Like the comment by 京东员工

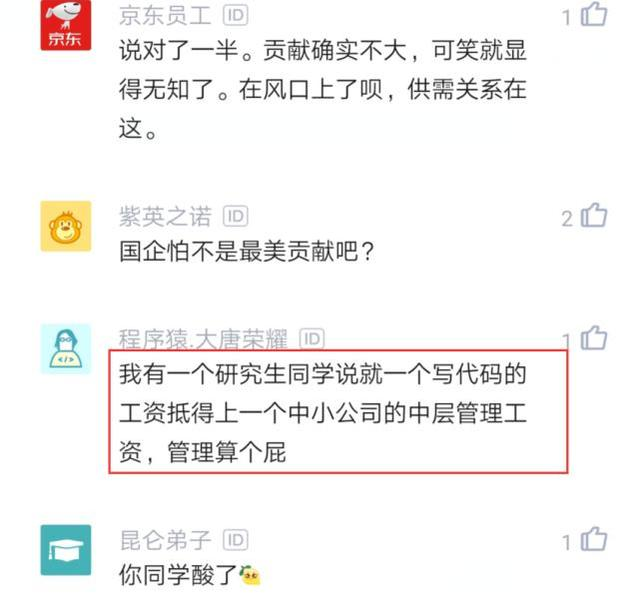(x=594, y=15)
